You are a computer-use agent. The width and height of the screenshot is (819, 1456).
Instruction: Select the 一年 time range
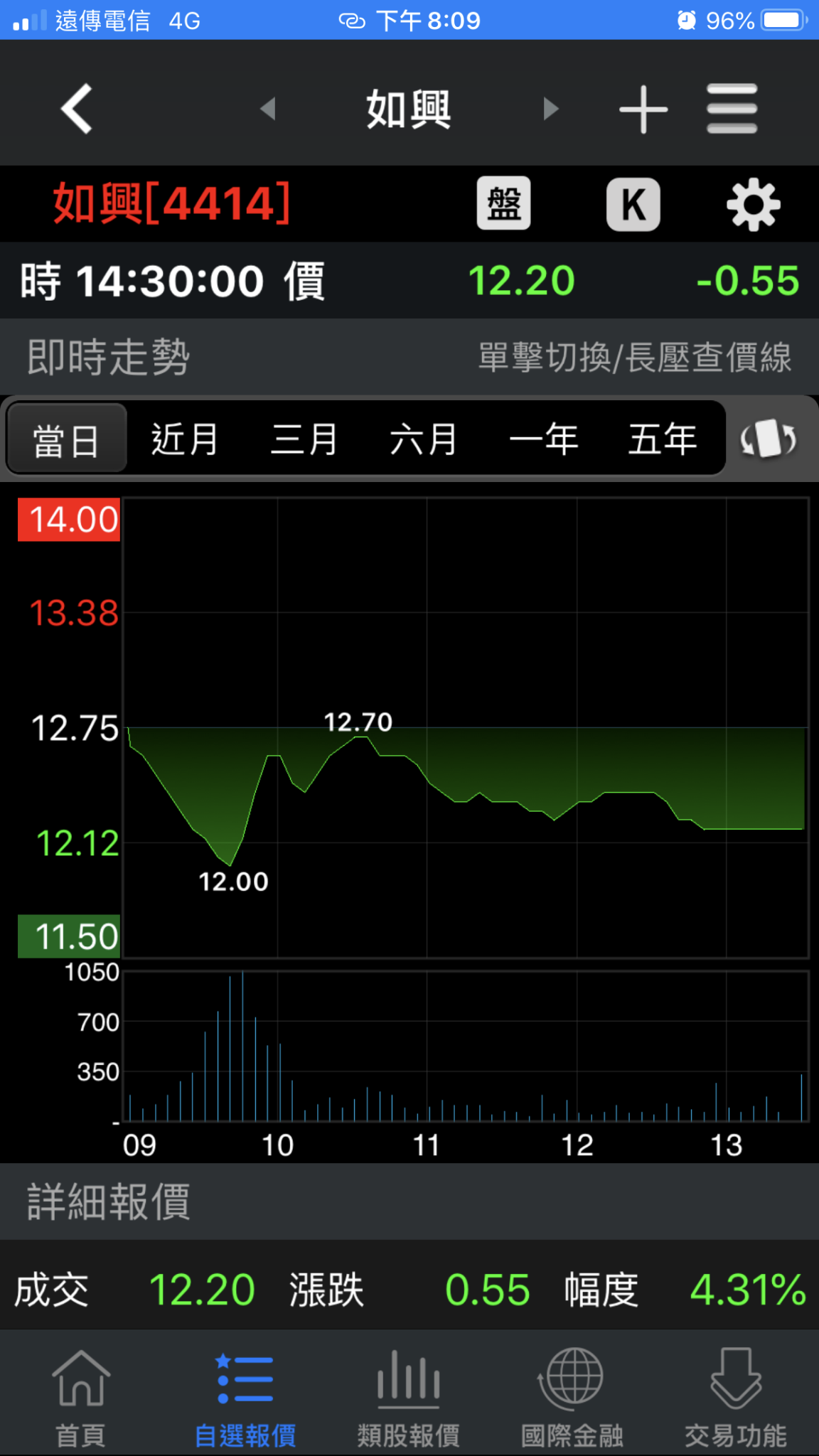click(543, 439)
